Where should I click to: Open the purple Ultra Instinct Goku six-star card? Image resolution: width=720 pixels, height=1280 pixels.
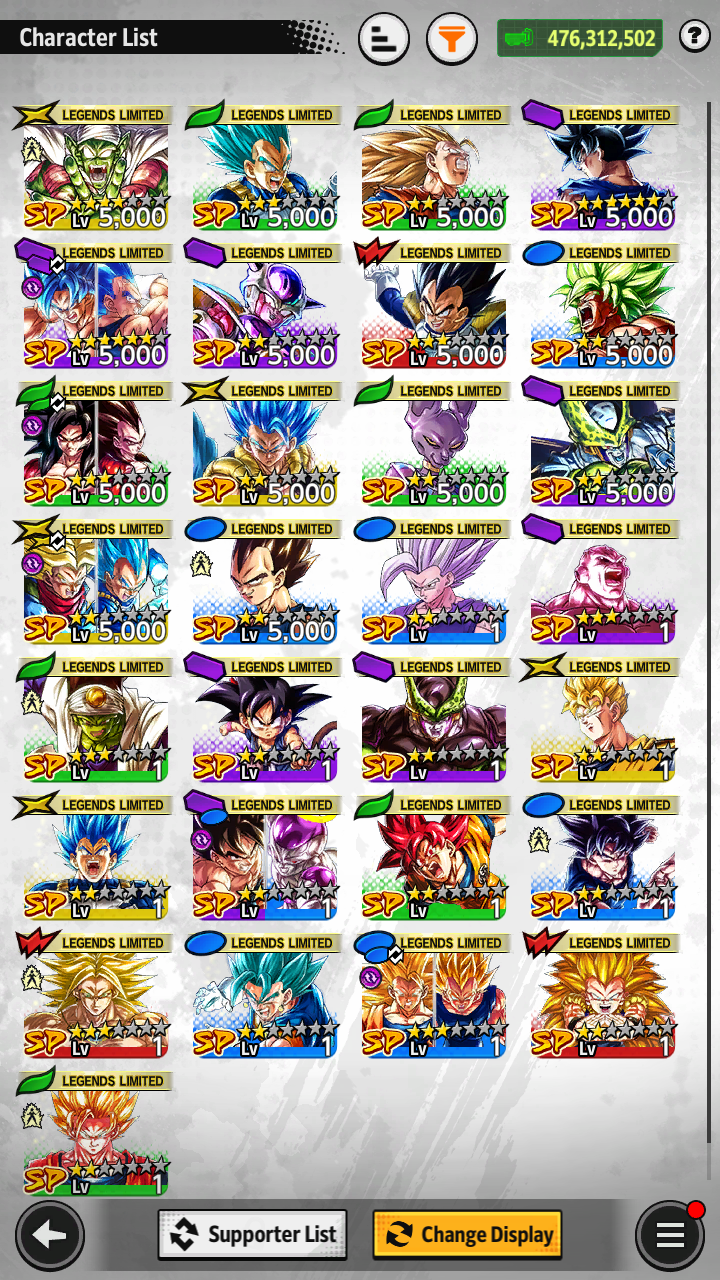tap(603, 166)
